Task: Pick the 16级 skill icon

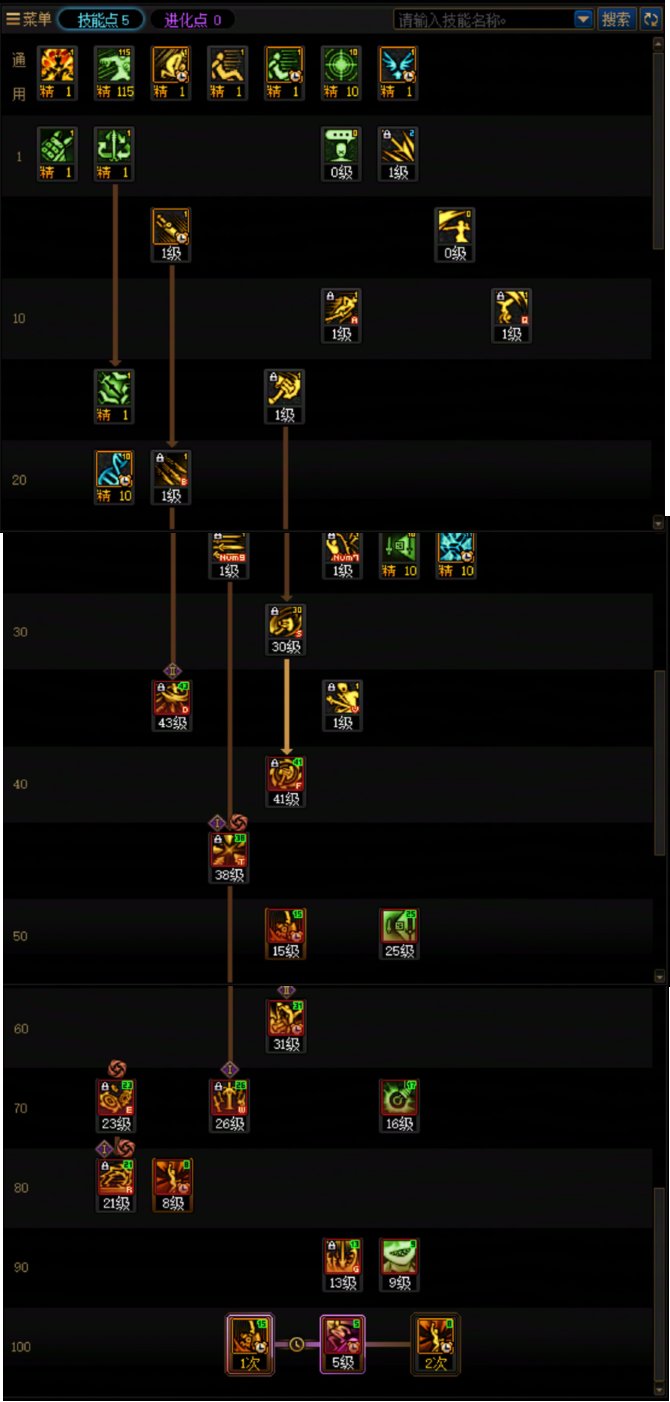Action: (399, 1099)
